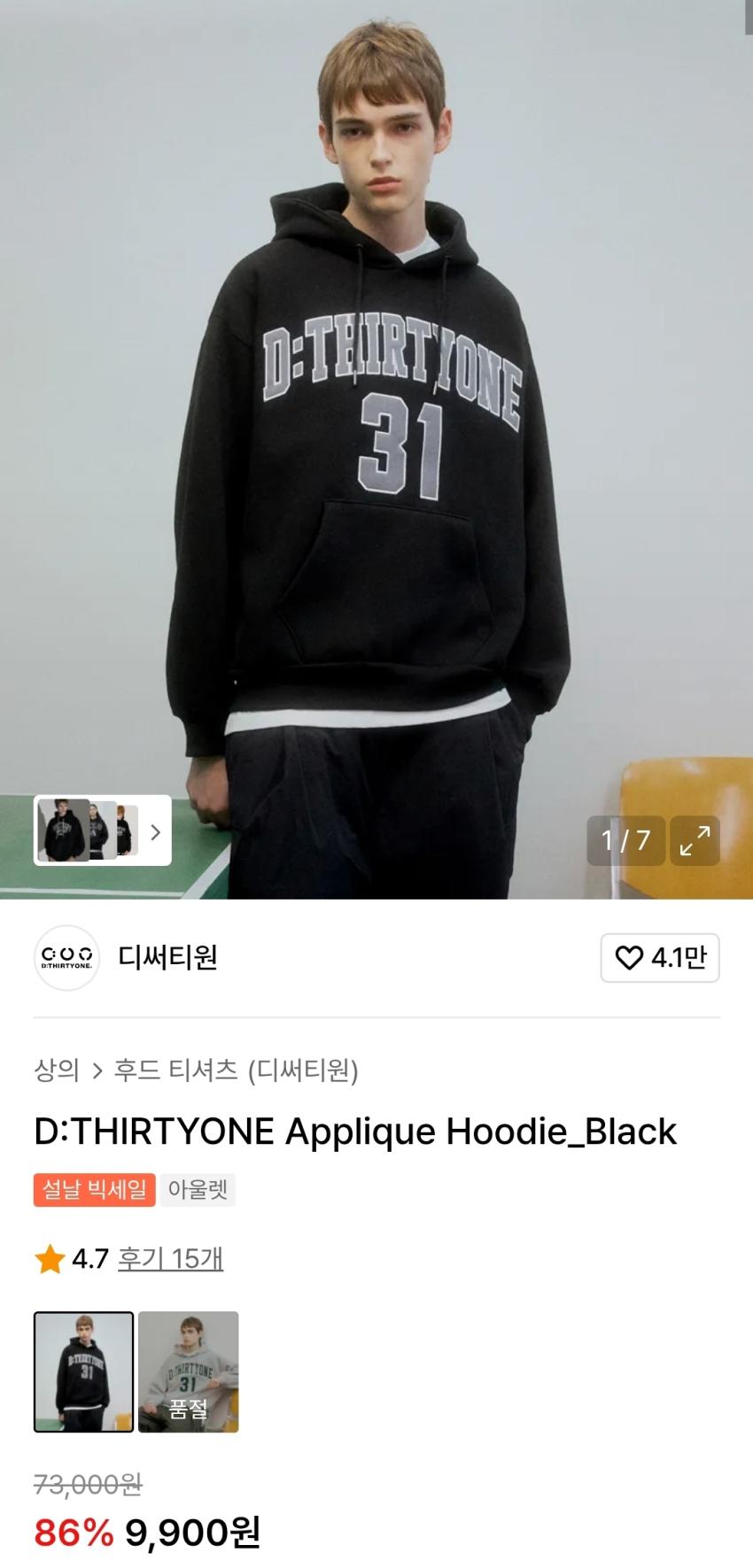
Task: Select the sold-out gray hoodie option
Action: [x=188, y=1371]
